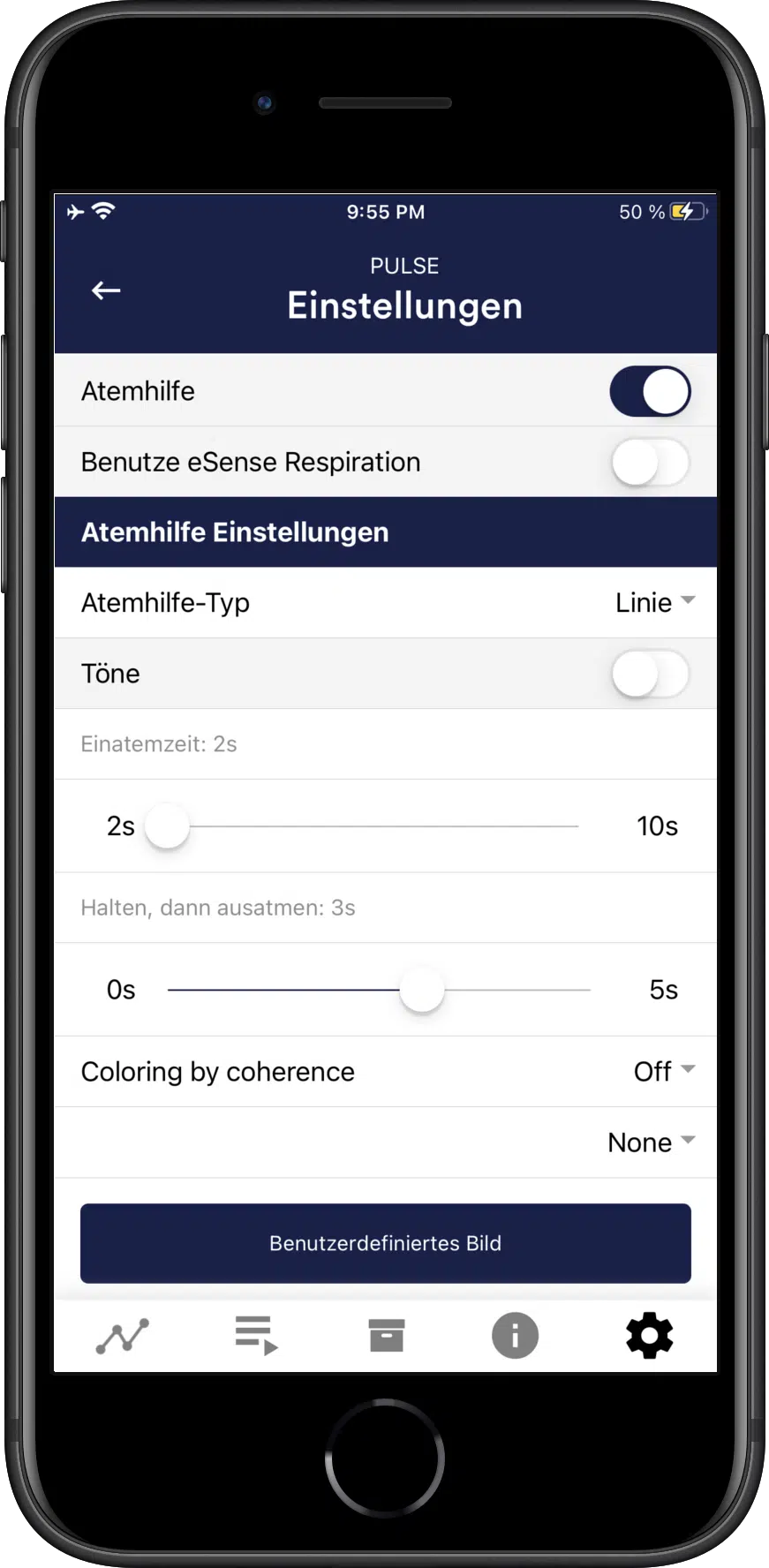The width and height of the screenshot is (769, 1568).
Task: Tap the Einatemzeit: 2s label
Action: 158,743
